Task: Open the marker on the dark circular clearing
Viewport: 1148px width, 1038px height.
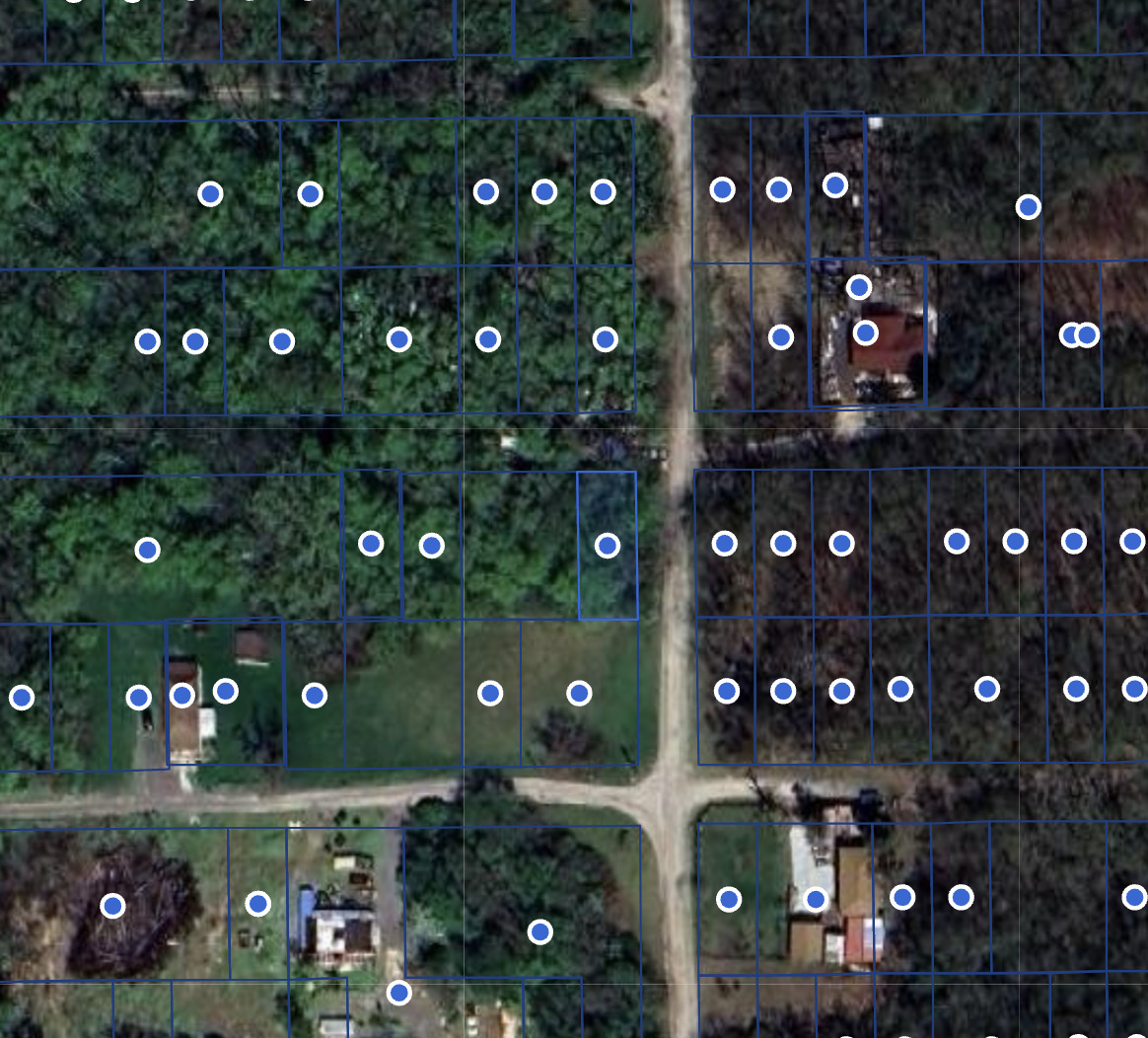Action: (113, 906)
